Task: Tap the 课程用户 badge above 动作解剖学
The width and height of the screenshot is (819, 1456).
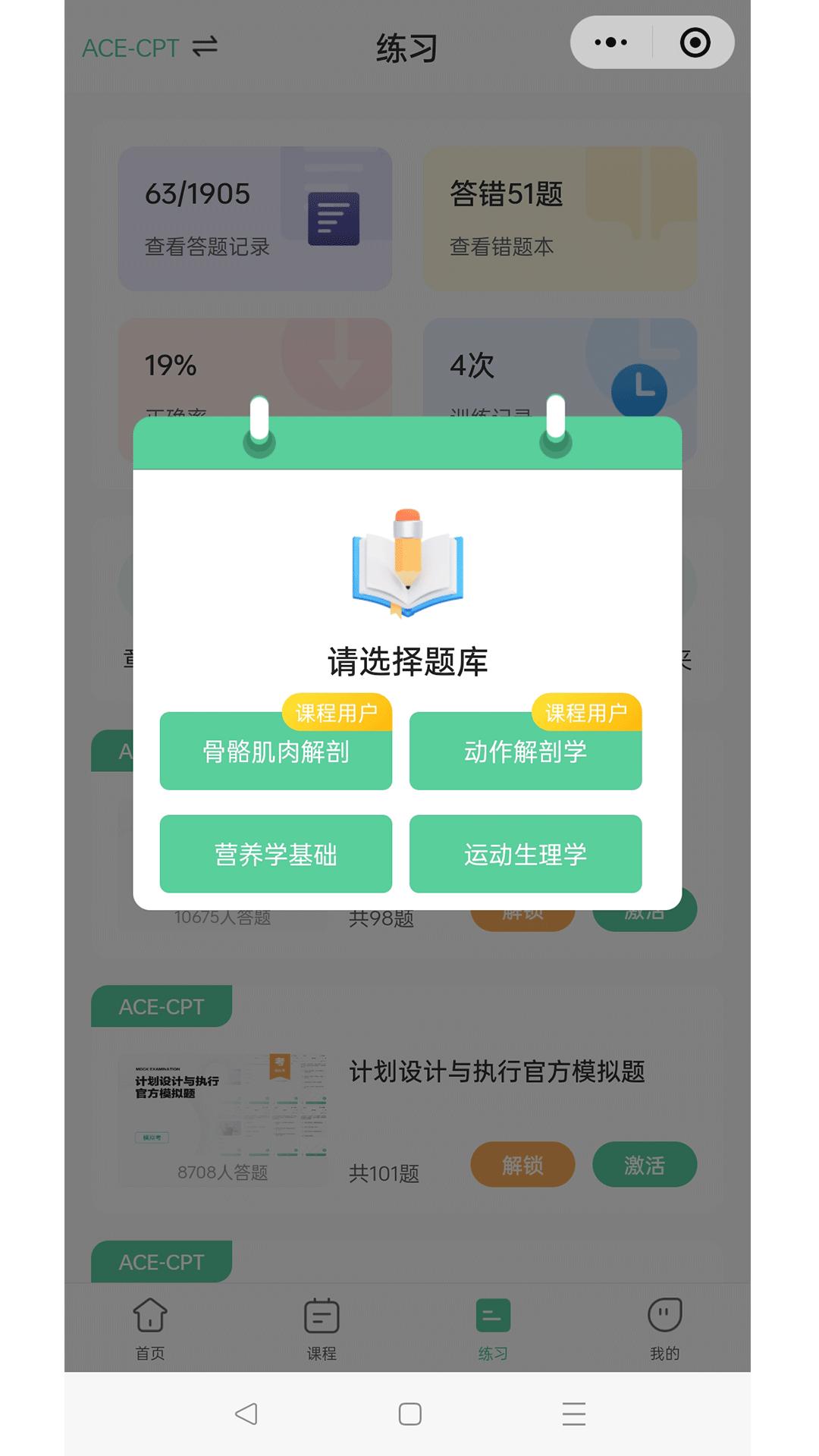Action: pyautogui.click(x=588, y=713)
